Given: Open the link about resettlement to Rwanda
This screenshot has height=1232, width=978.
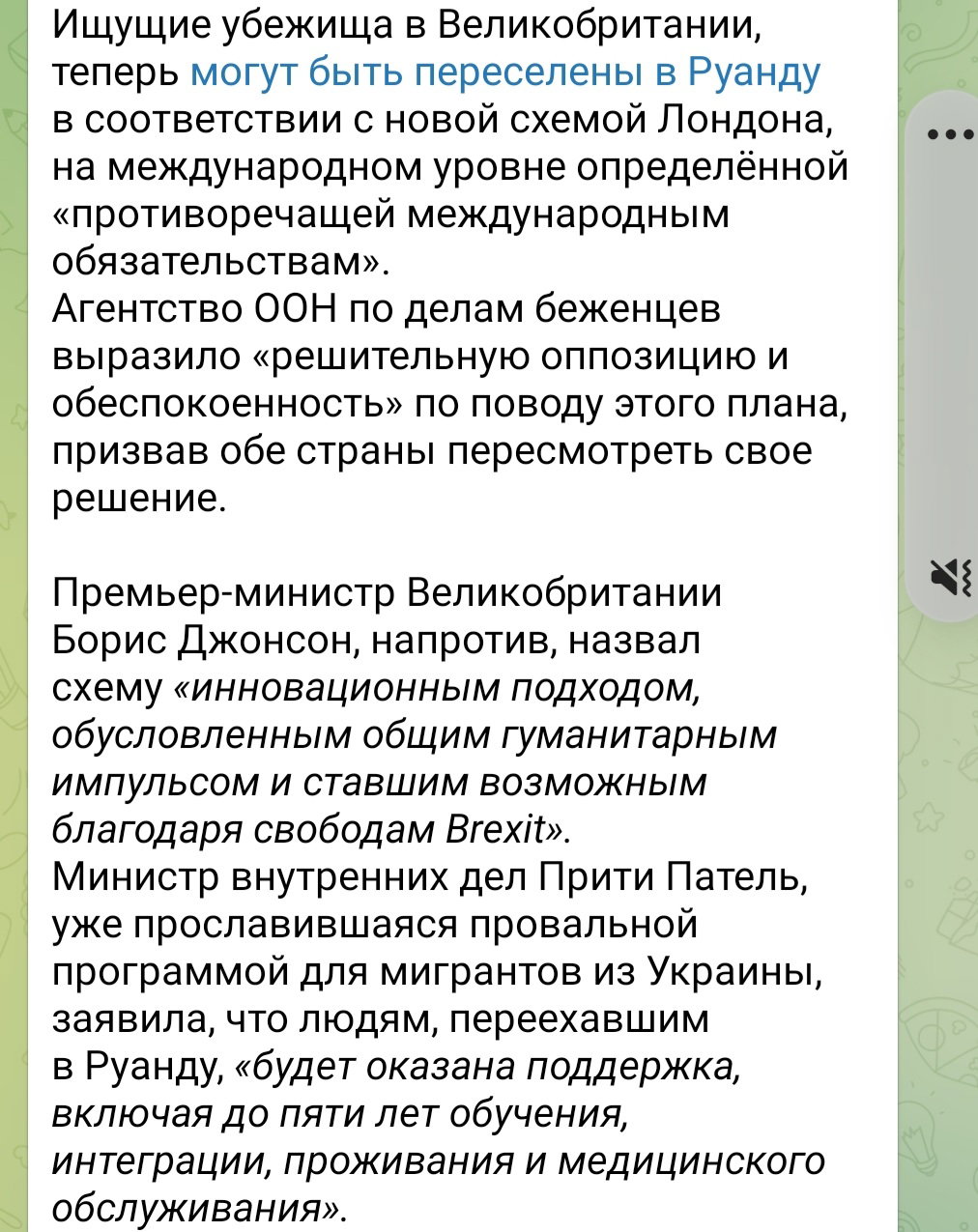Looking at the screenshot, I should pyautogui.click(x=506, y=72).
